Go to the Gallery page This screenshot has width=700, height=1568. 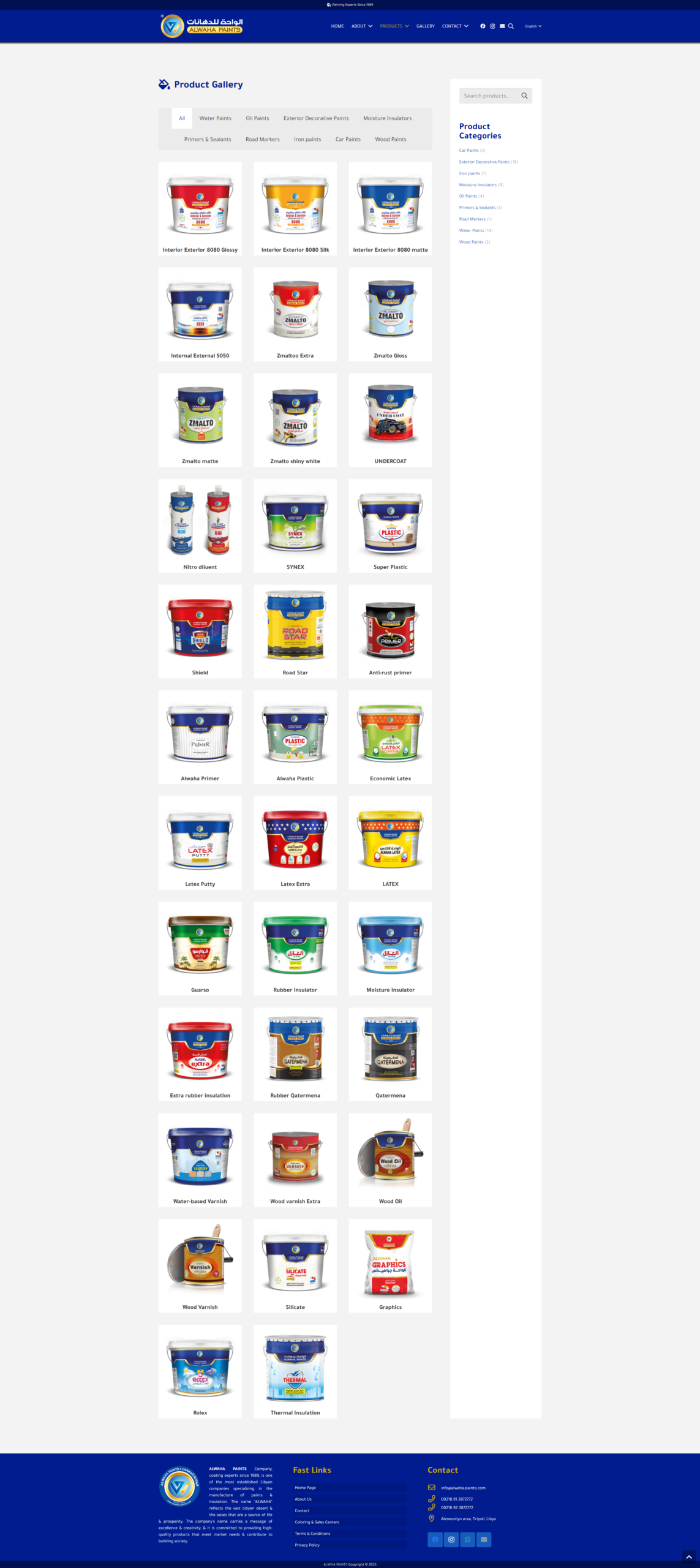pyautogui.click(x=425, y=26)
